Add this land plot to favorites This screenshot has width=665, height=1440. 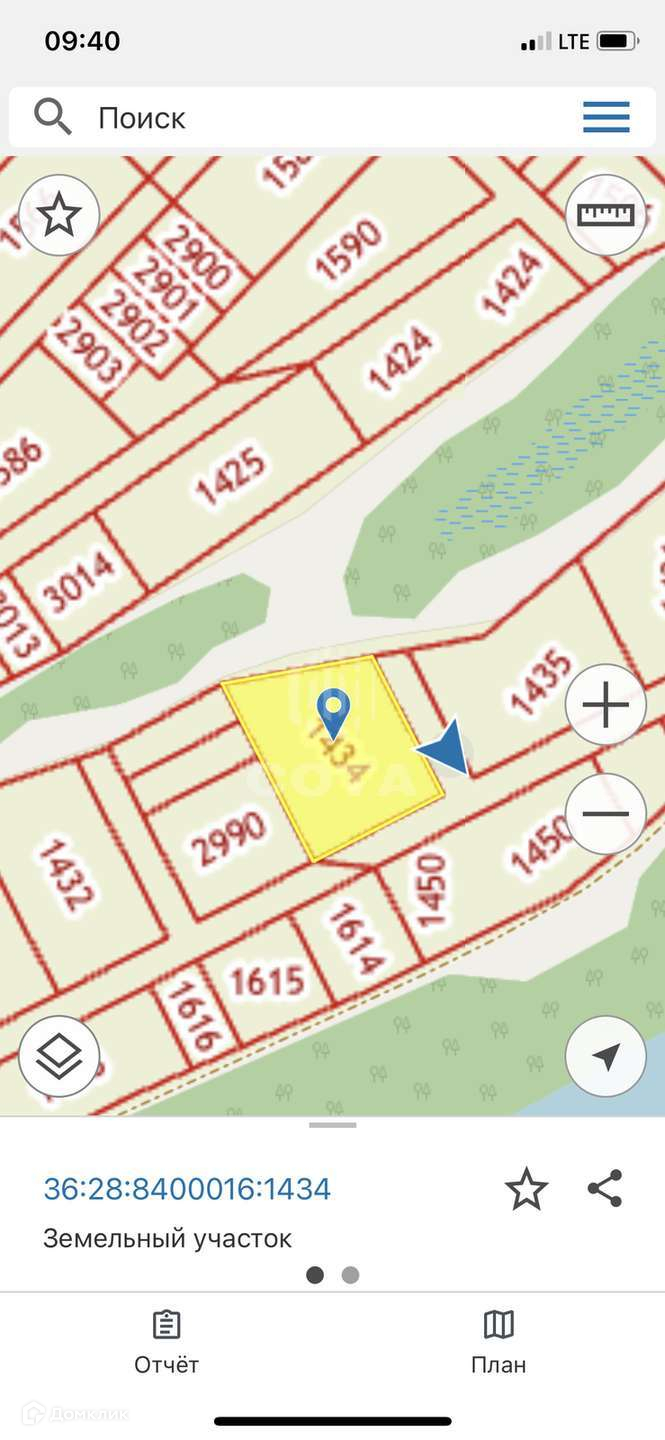point(526,1189)
